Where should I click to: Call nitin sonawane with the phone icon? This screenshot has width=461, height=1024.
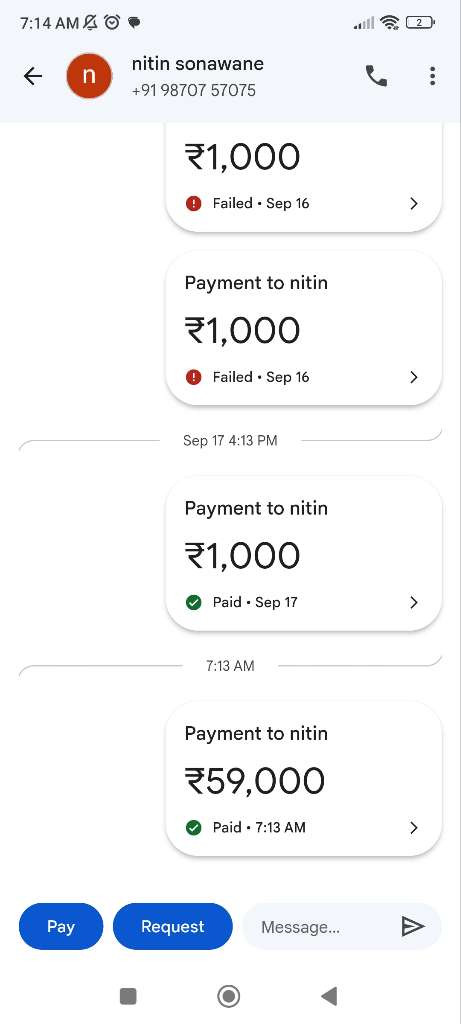coord(376,76)
